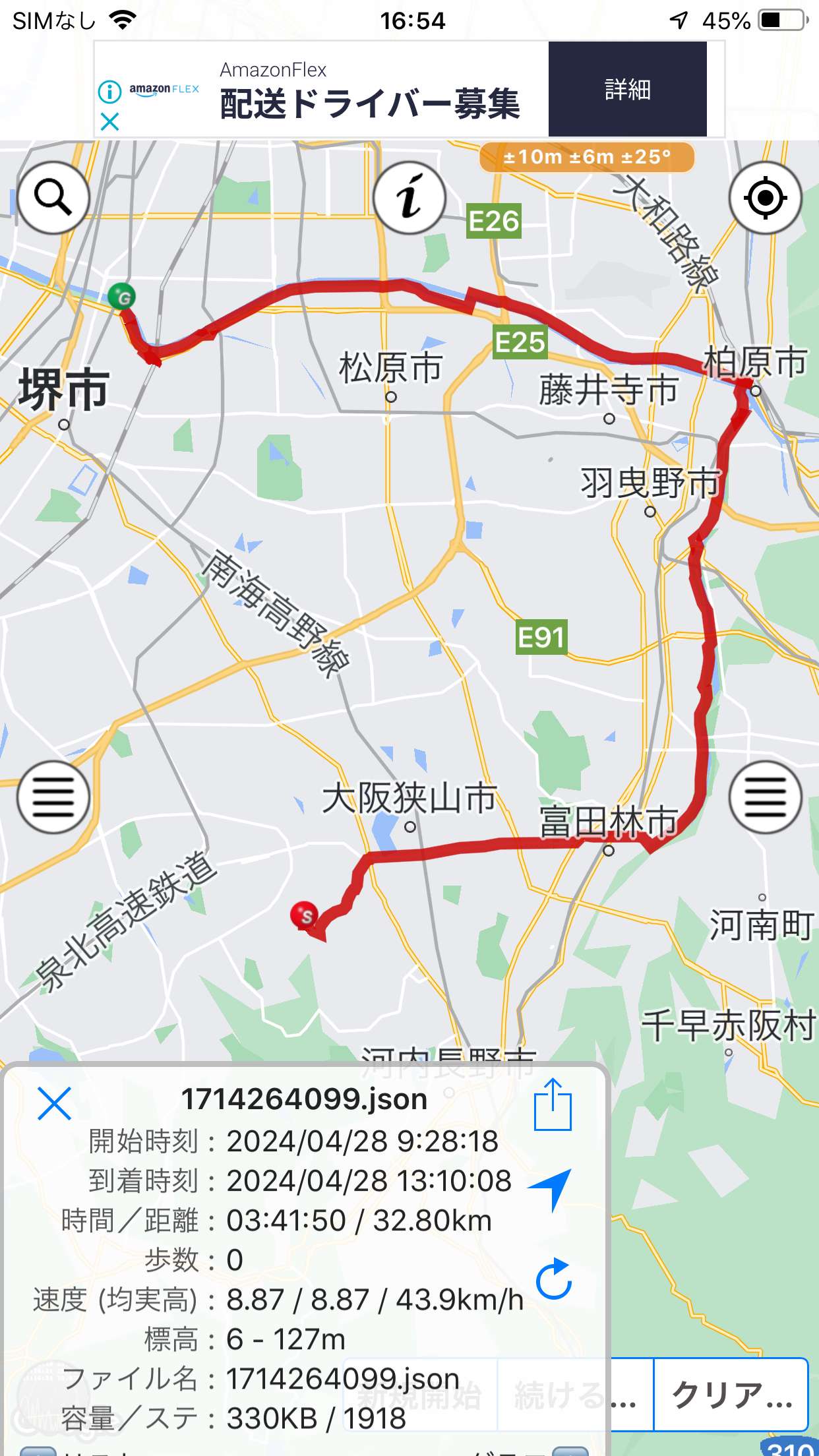Tap the blue navigation arrow icon
Screen dimensions: 819x1456
point(551,1190)
